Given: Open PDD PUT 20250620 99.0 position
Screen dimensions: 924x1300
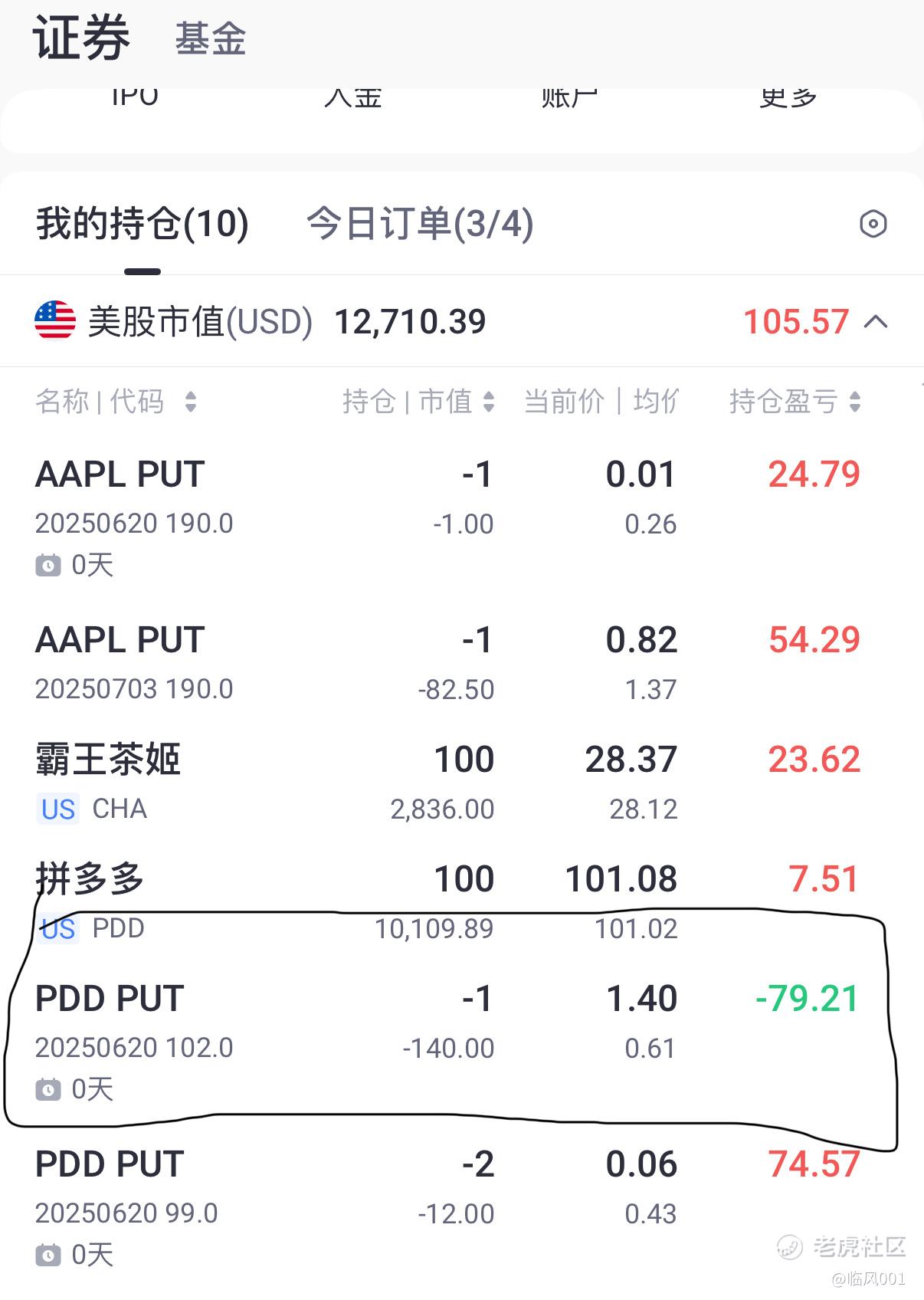Looking at the screenshot, I should [x=462, y=1206].
